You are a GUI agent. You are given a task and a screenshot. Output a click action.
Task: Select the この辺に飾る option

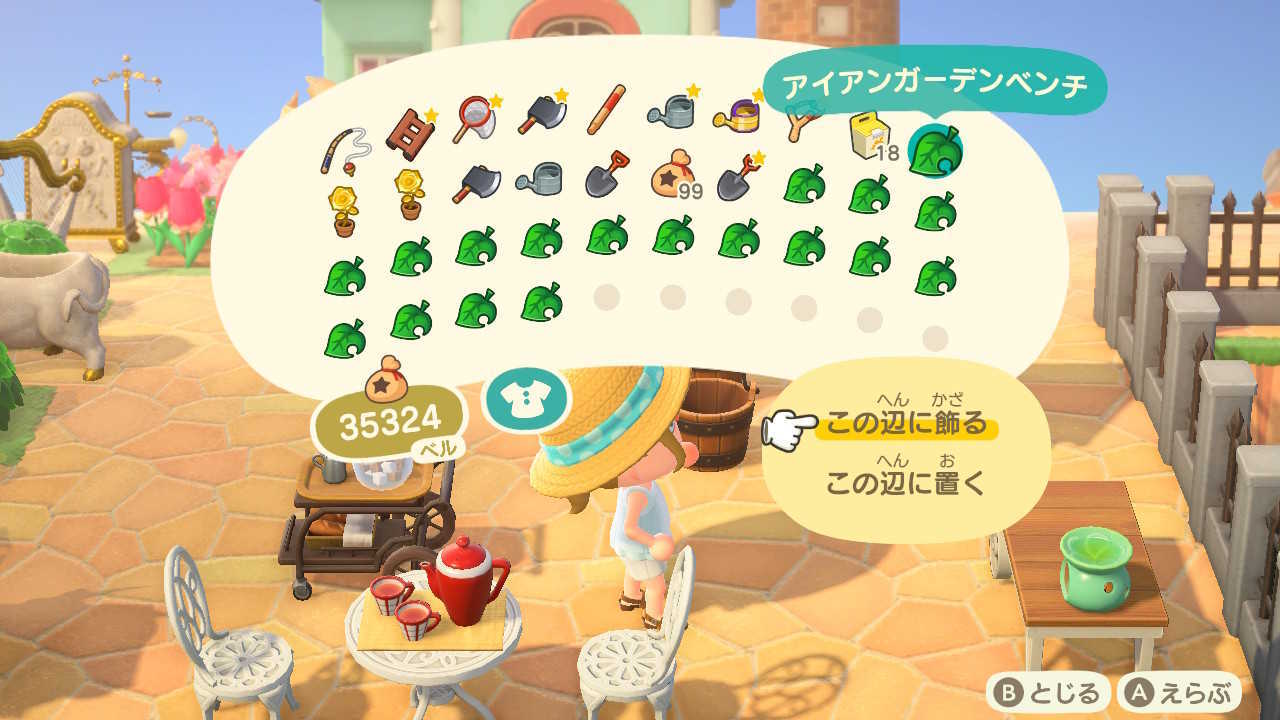pos(906,425)
